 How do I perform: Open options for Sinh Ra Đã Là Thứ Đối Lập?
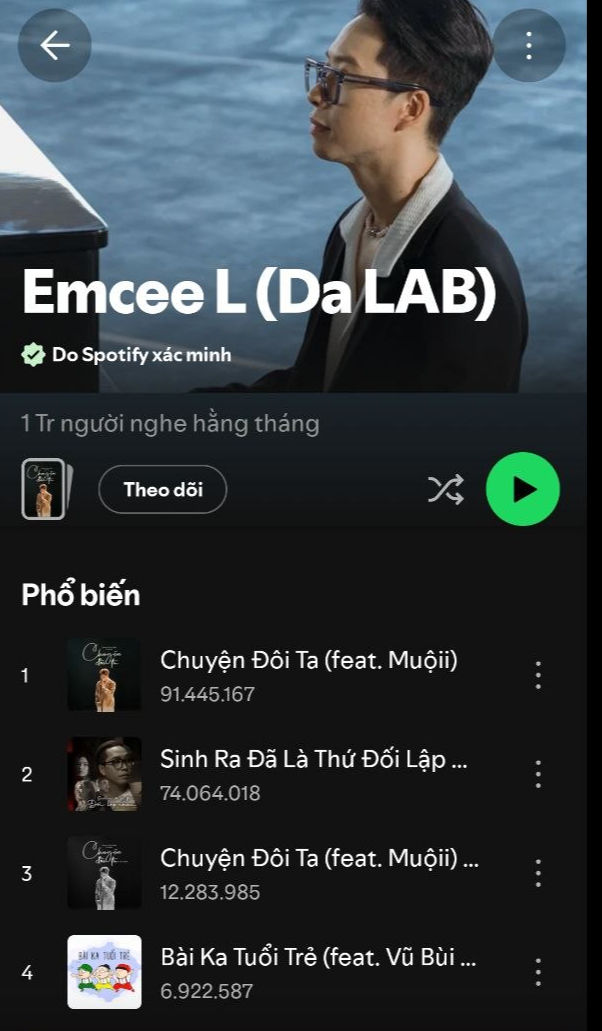click(538, 775)
